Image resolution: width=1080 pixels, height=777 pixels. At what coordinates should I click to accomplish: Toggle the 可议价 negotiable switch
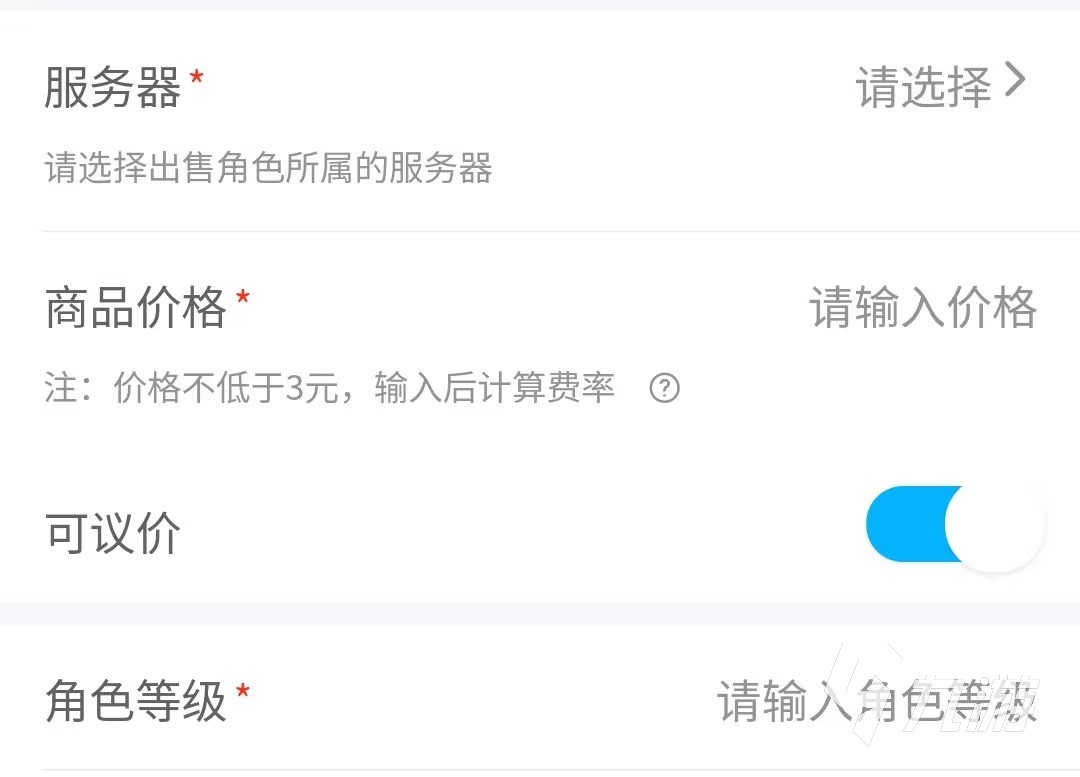[x=955, y=525]
